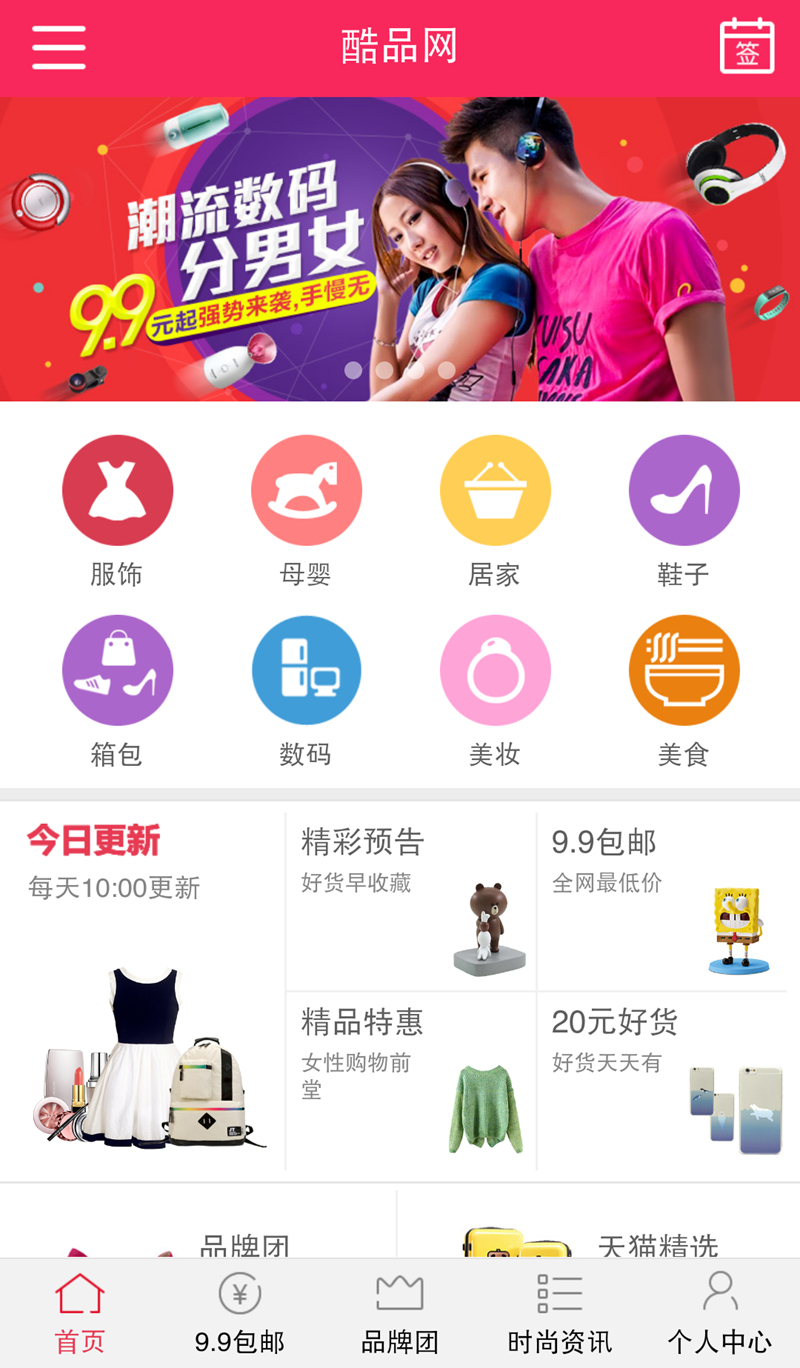Open the hamburger menu
The image size is (800, 1368).
click(x=57, y=47)
